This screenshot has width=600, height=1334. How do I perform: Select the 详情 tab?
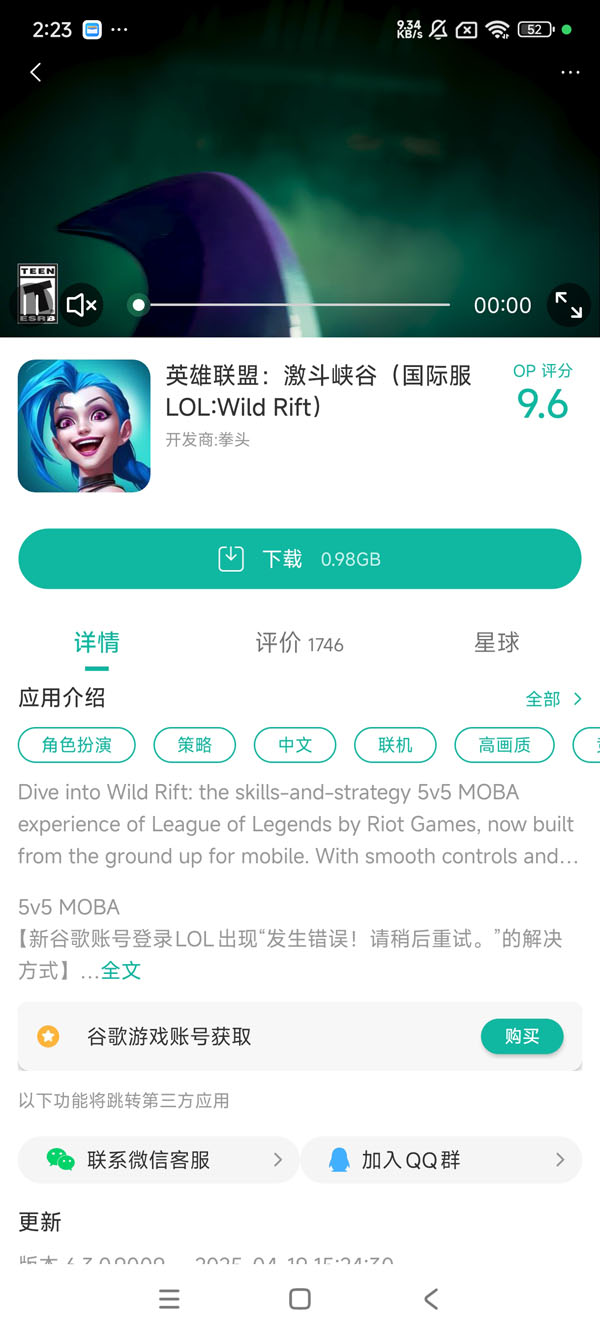[97, 643]
